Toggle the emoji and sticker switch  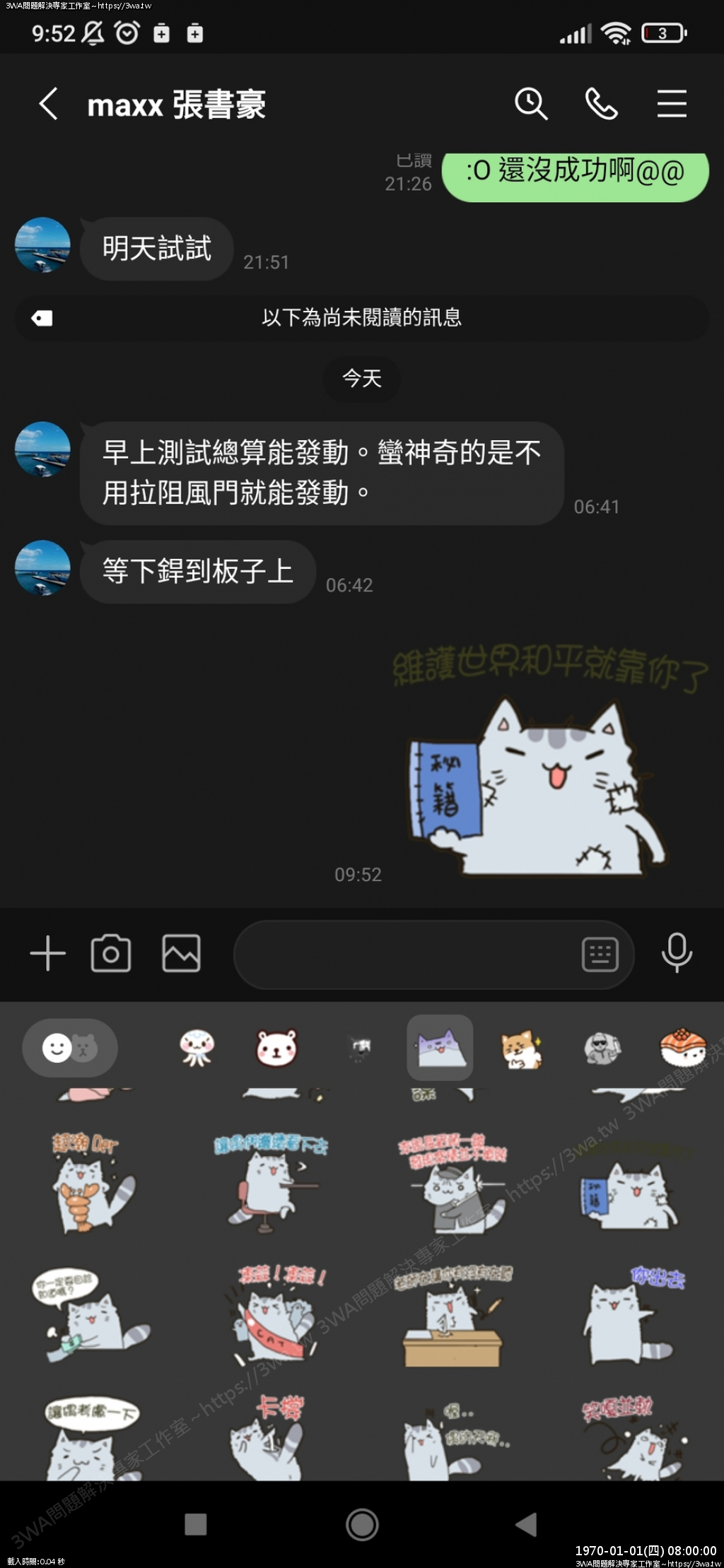(x=69, y=1047)
